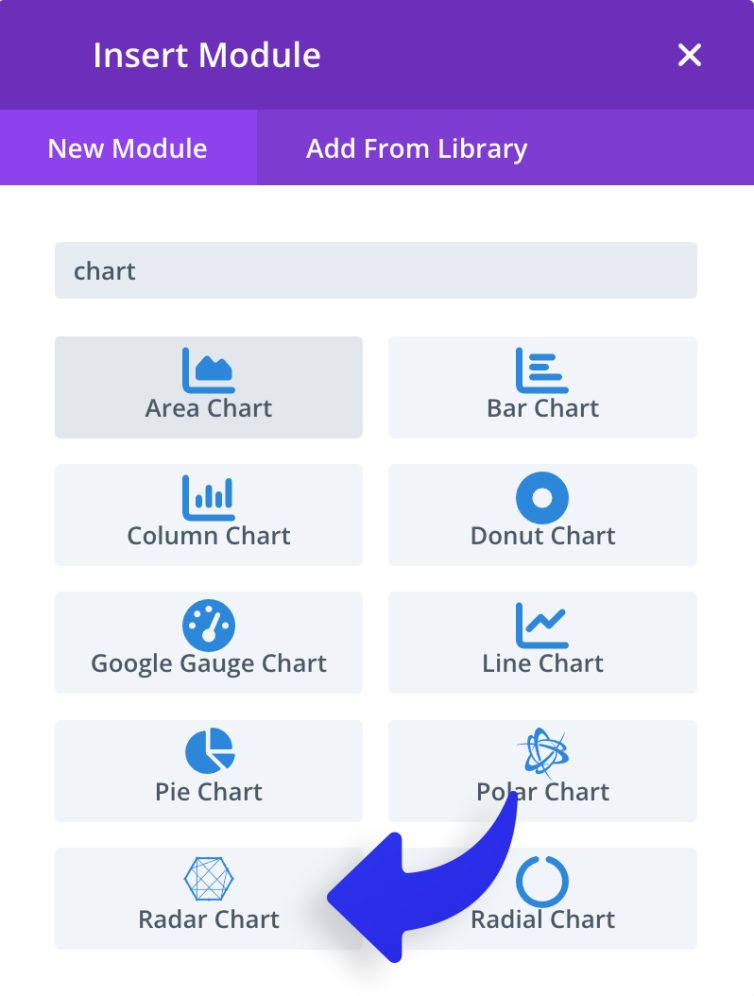
Task: Choose the Donut Chart module
Action: point(542,515)
